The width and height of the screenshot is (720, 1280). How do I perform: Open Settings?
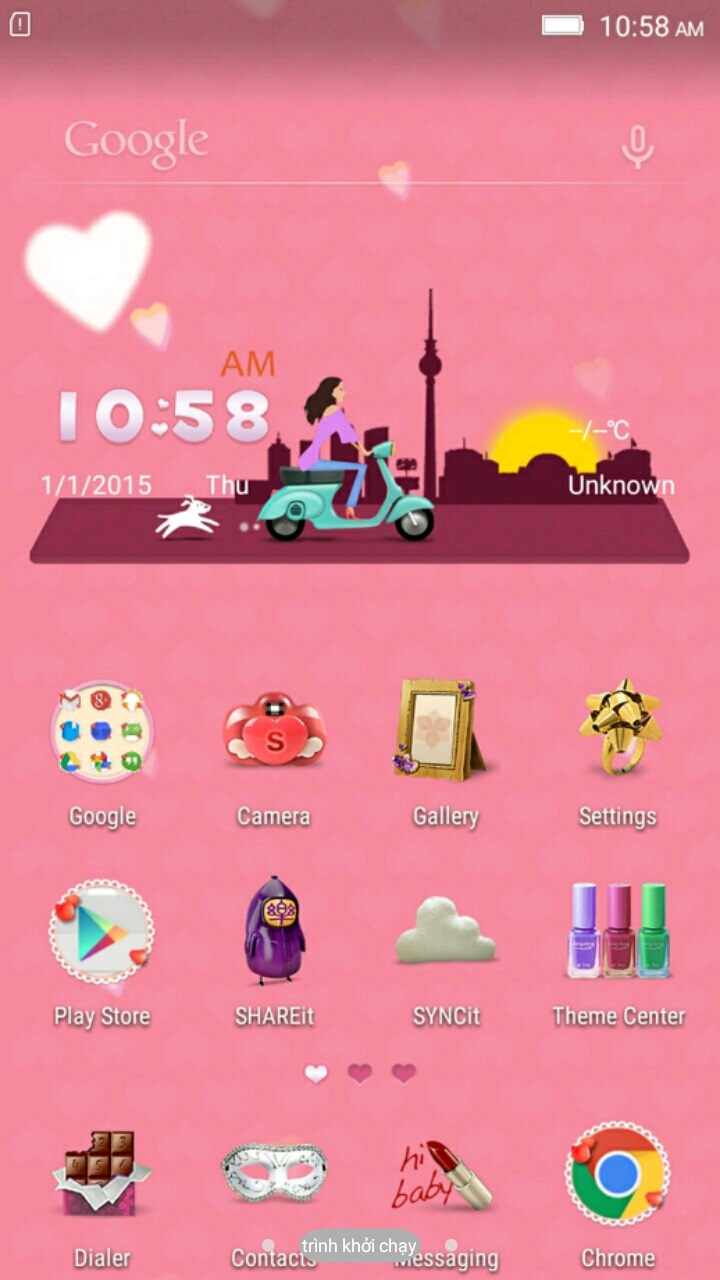(618, 733)
